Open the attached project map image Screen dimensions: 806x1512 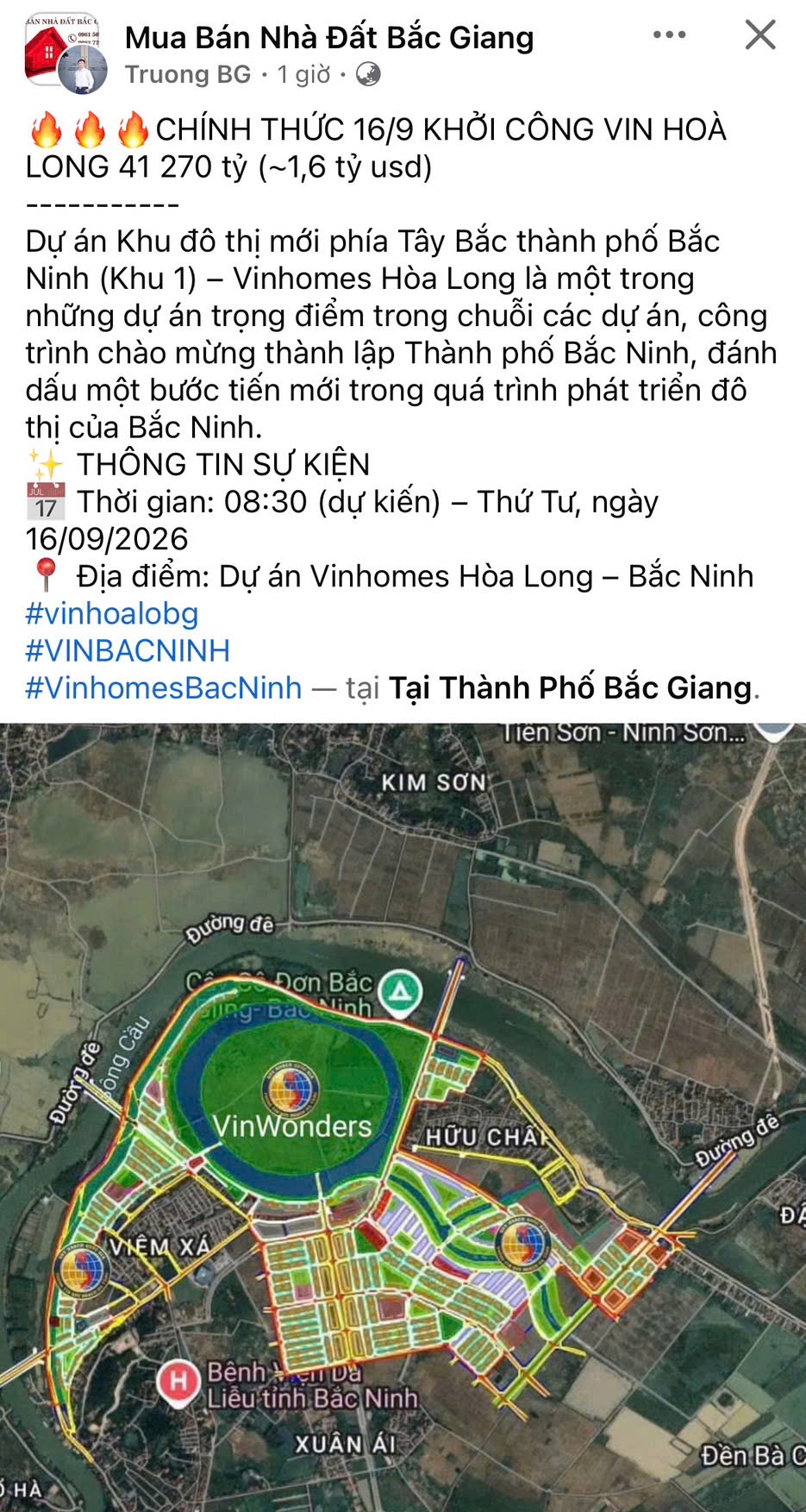click(403, 1117)
